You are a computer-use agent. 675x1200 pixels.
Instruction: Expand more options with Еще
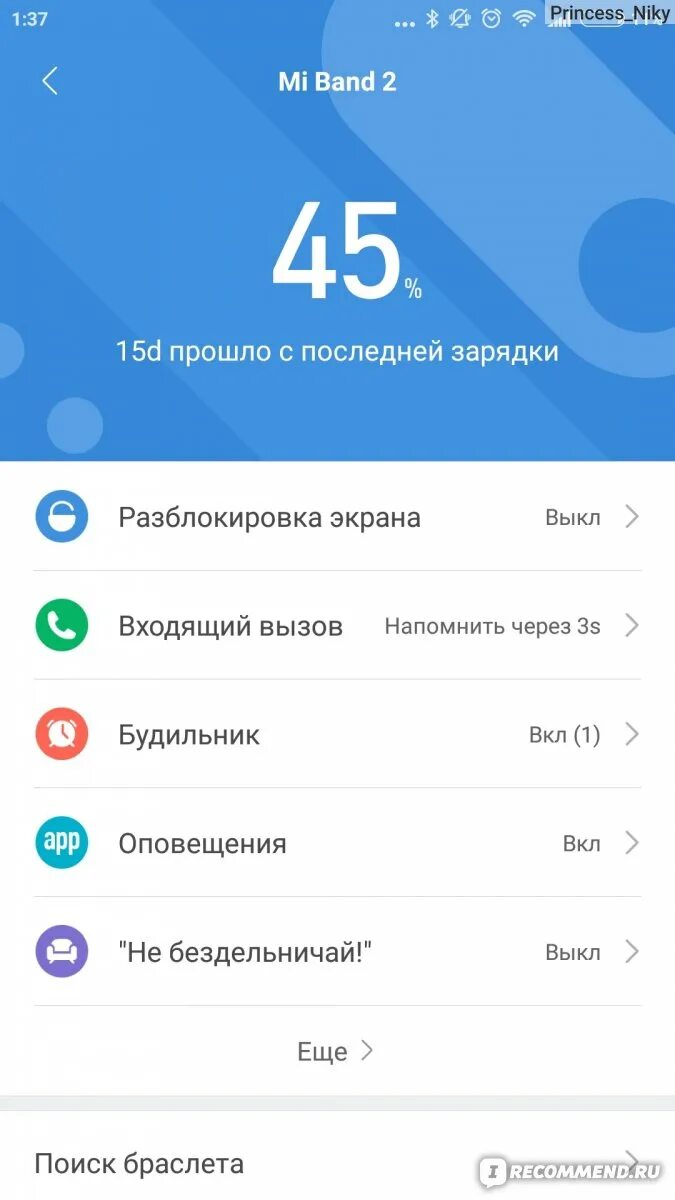335,1051
